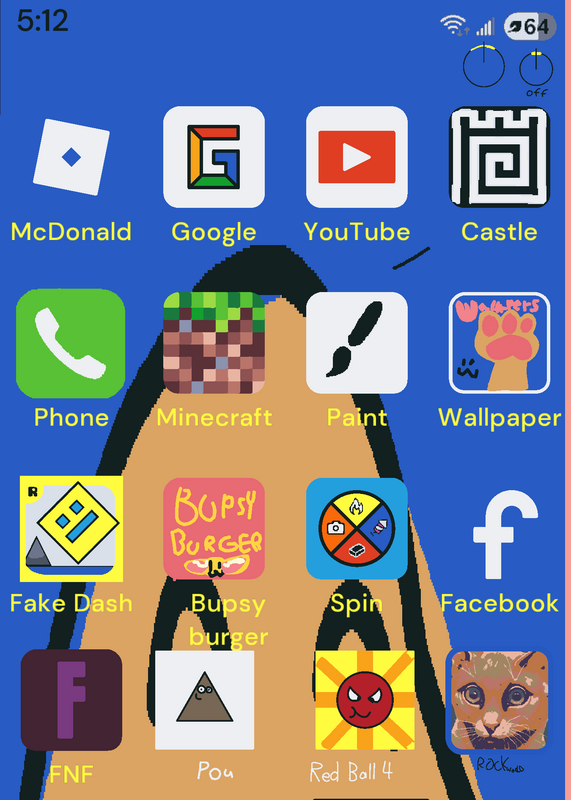Launch the Facebook app

click(505, 535)
